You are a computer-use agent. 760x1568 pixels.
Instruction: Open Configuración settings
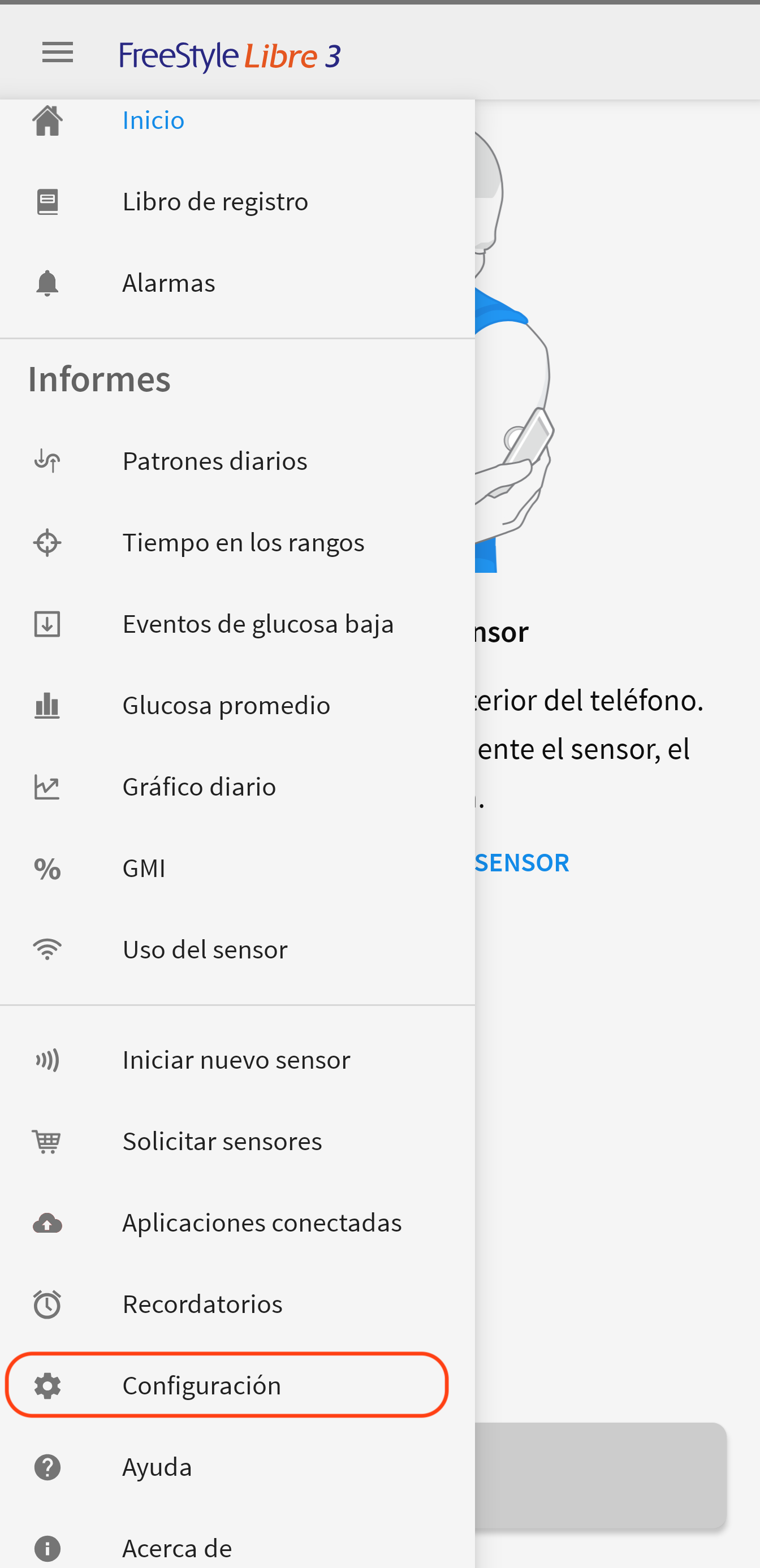tap(237, 1386)
